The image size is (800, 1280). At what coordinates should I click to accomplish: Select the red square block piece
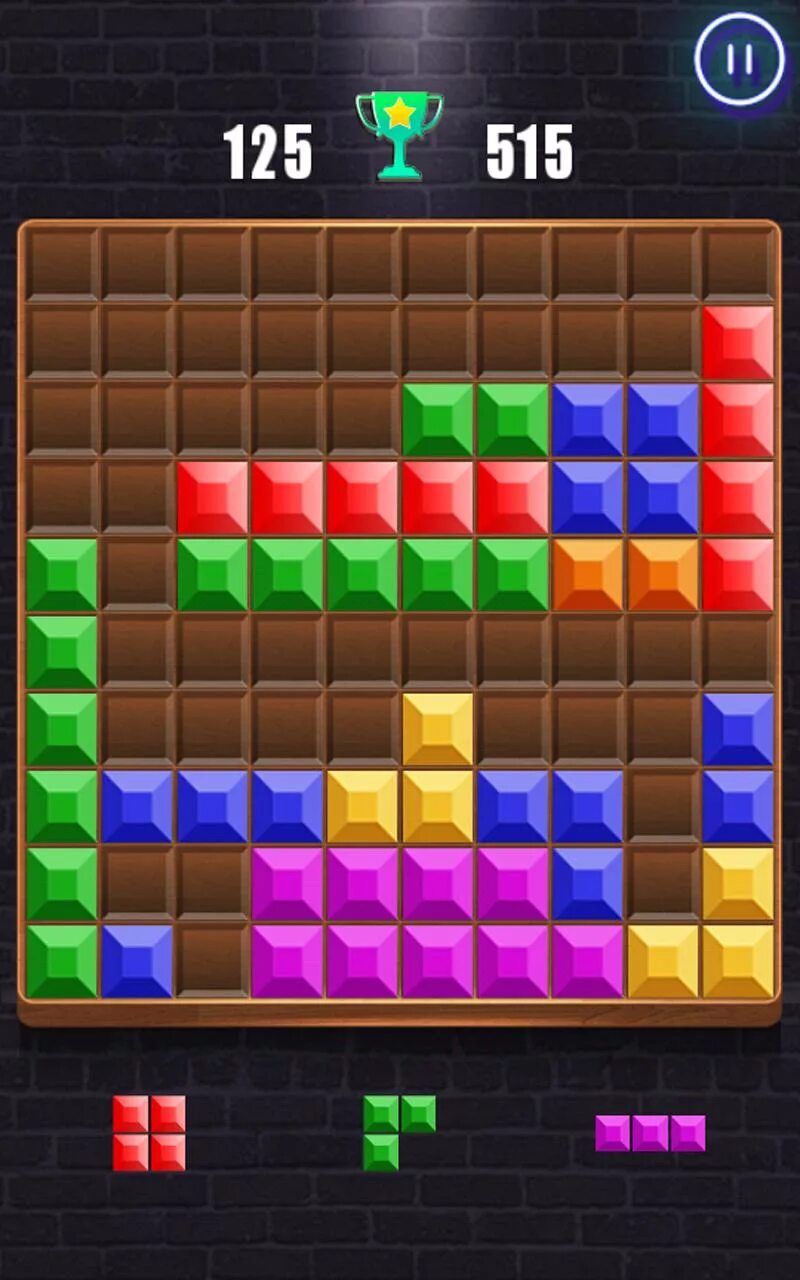pos(149,1133)
